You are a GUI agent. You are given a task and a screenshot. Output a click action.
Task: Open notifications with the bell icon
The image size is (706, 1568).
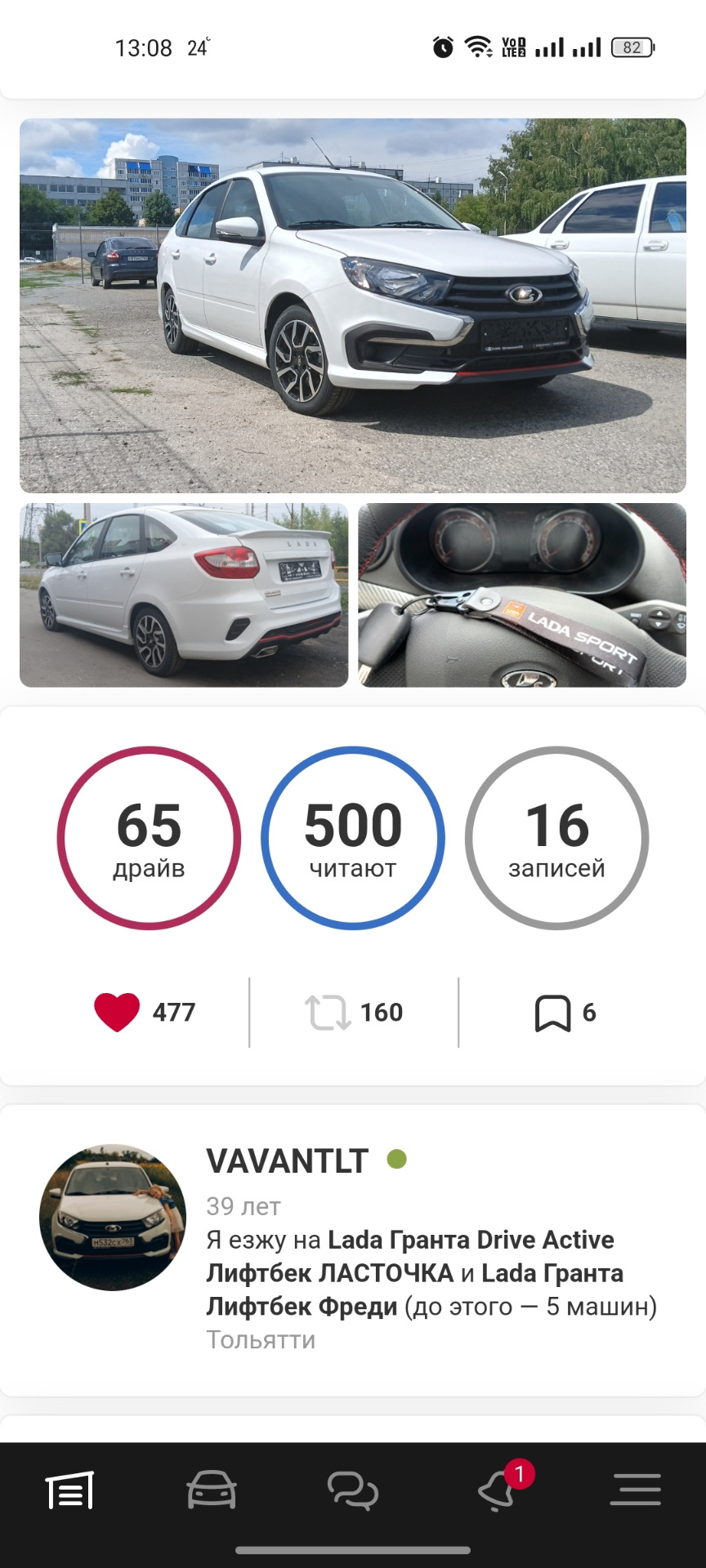pyautogui.click(x=495, y=1490)
